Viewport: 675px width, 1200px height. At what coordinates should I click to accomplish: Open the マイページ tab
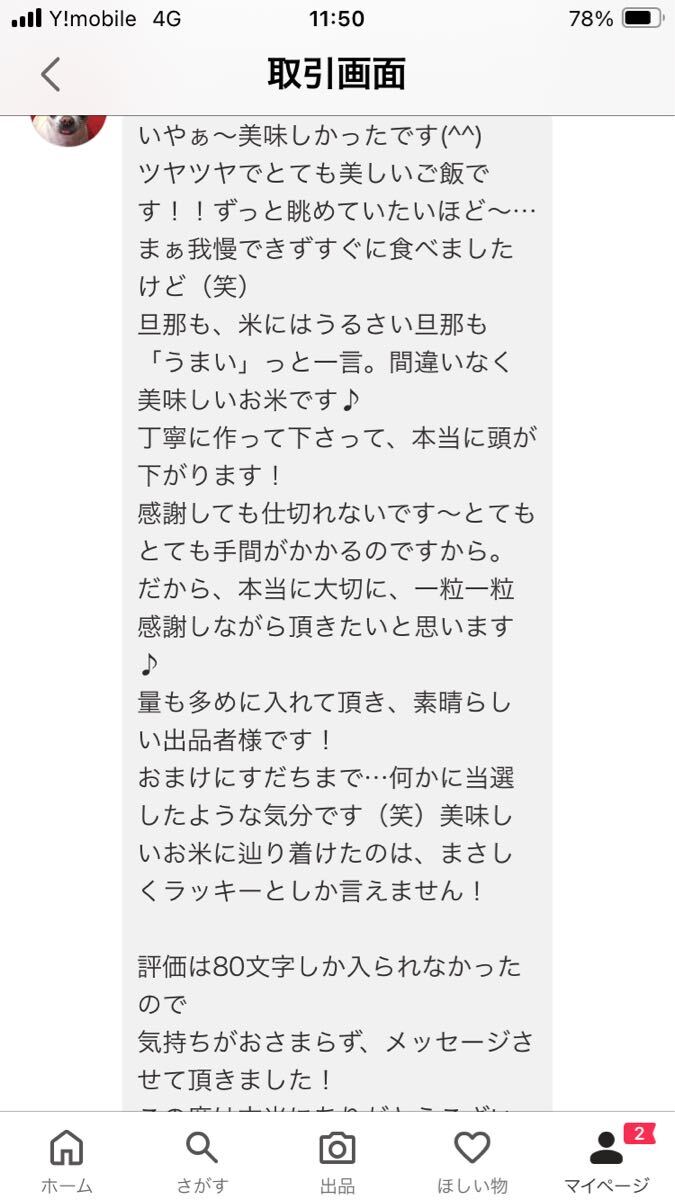click(x=607, y=1160)
